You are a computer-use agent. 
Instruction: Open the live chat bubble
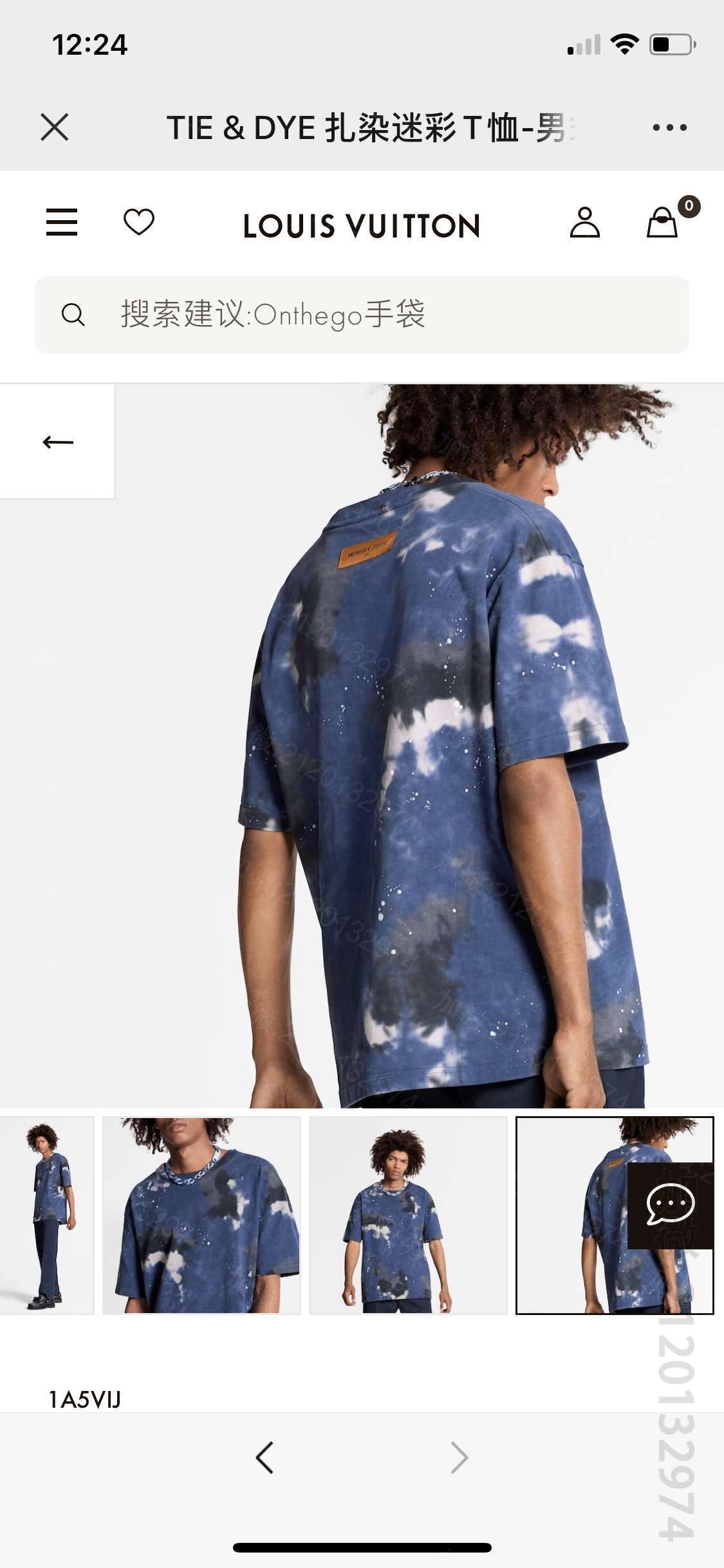pos(671,1205)
